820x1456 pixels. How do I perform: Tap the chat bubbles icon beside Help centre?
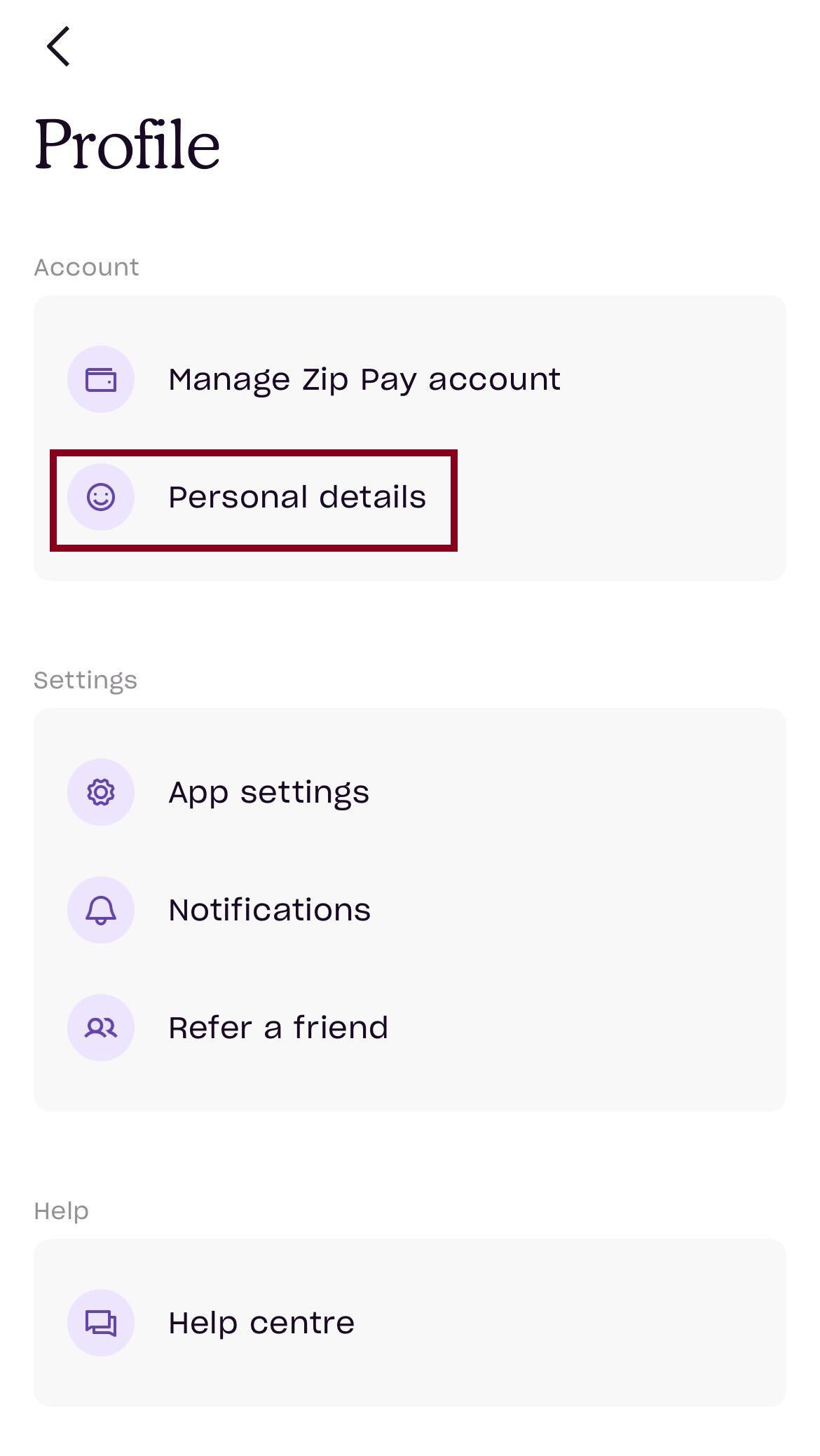click(100, 1322)
